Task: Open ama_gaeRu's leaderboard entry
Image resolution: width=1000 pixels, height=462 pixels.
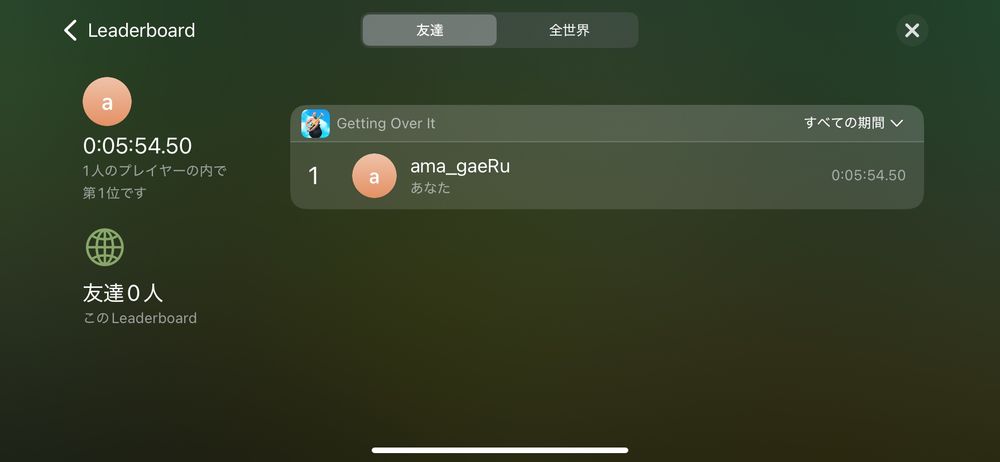Action: coord(607,175)
